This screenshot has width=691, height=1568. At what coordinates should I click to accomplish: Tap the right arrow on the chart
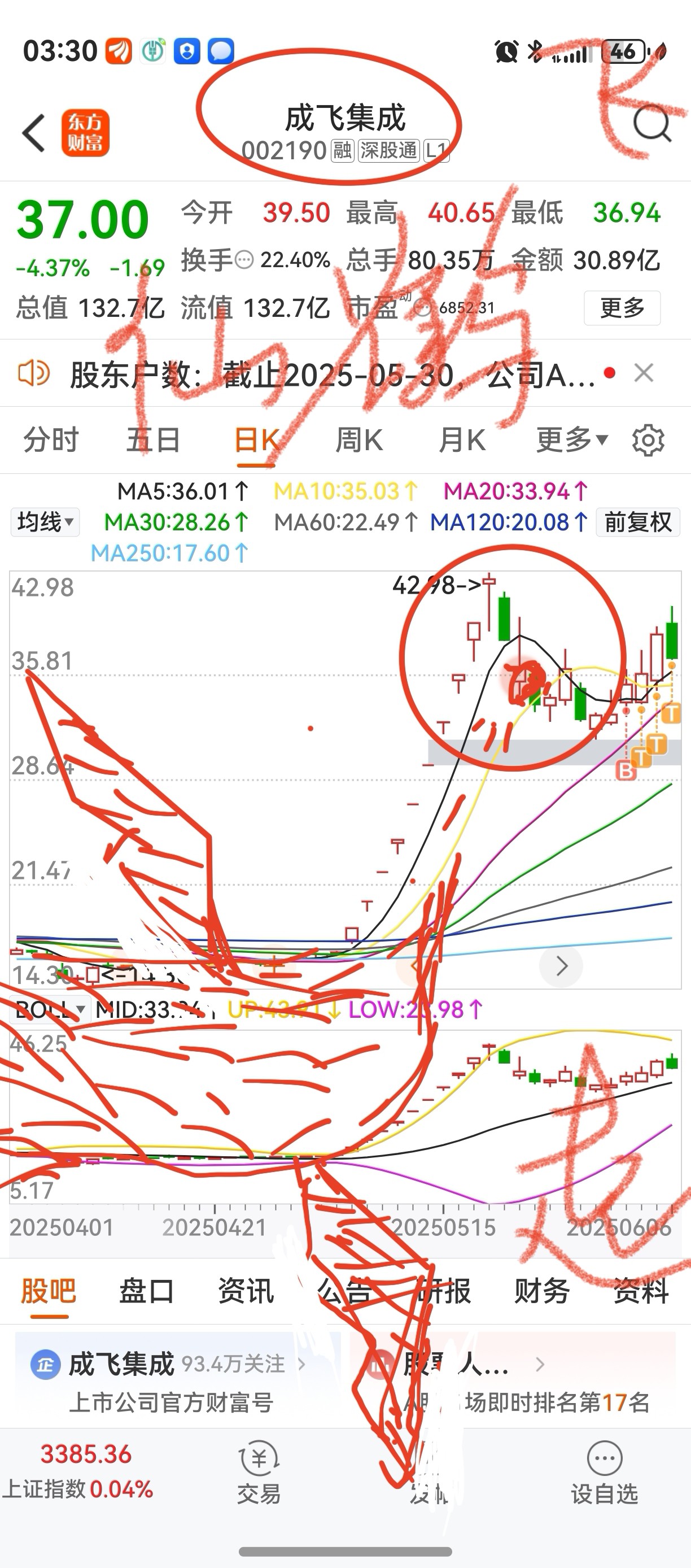tap(561, 965)
